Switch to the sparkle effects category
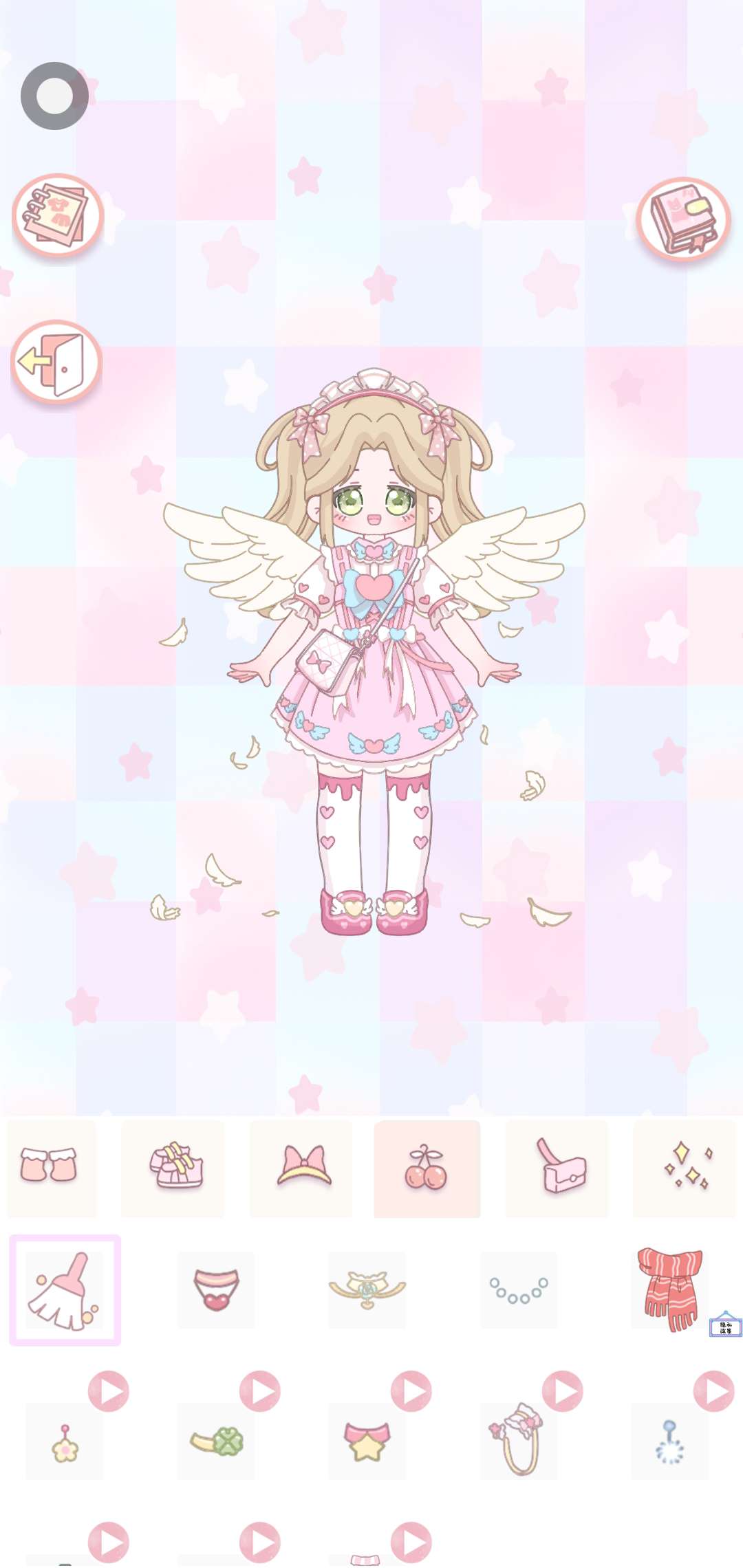This screenshot has height=1568, width=743. tap(684, 1168)
